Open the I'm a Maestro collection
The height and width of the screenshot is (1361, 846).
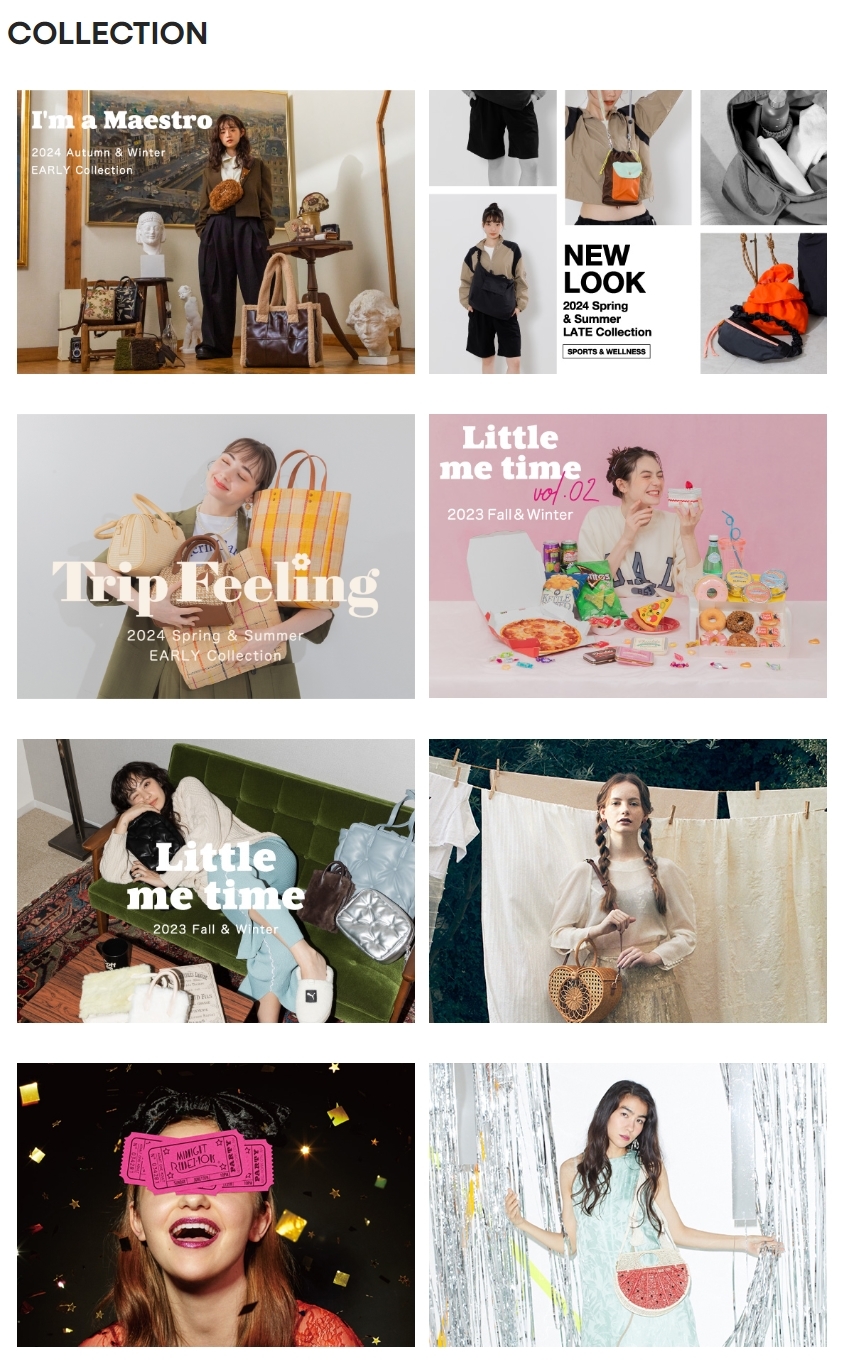[215, 232]
